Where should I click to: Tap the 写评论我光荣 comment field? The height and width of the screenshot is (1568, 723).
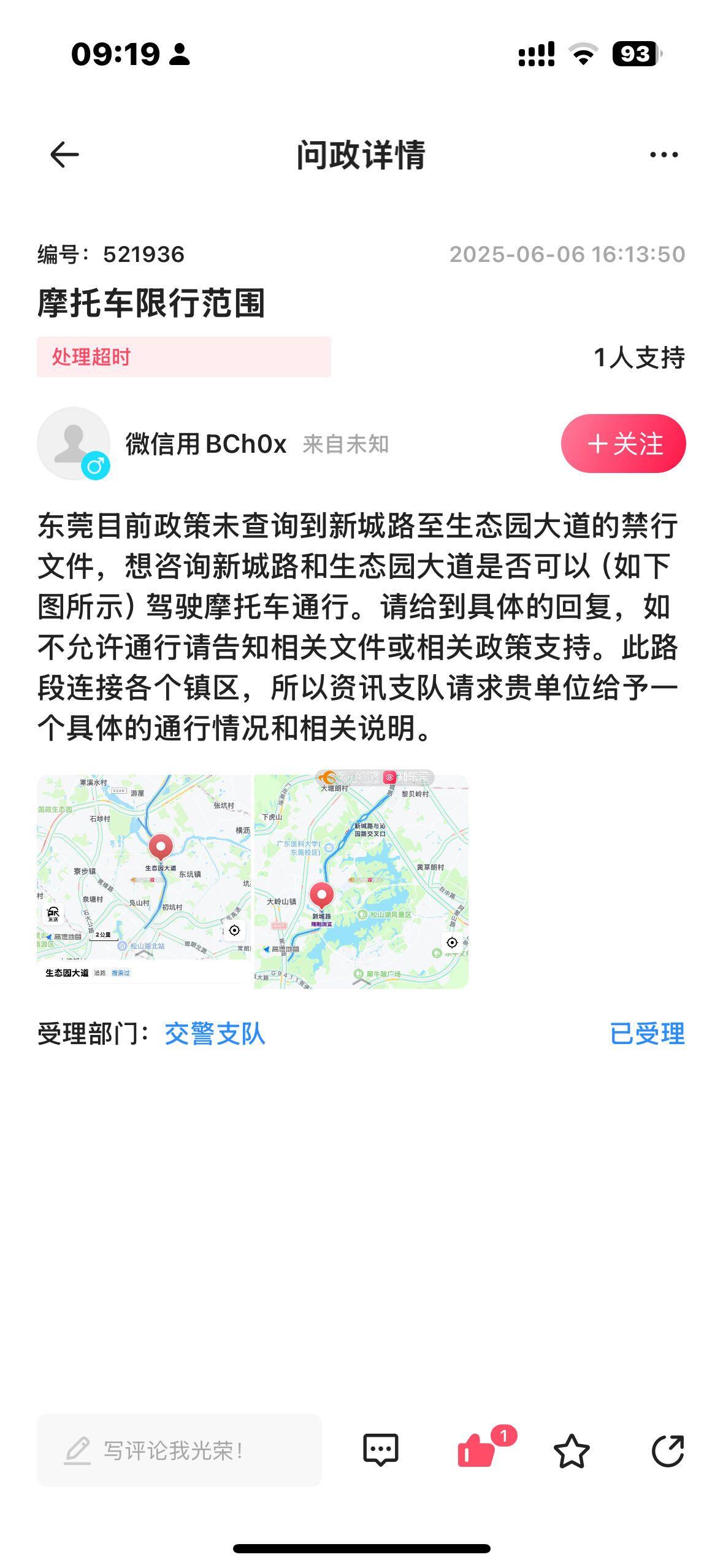[179, 1450]
